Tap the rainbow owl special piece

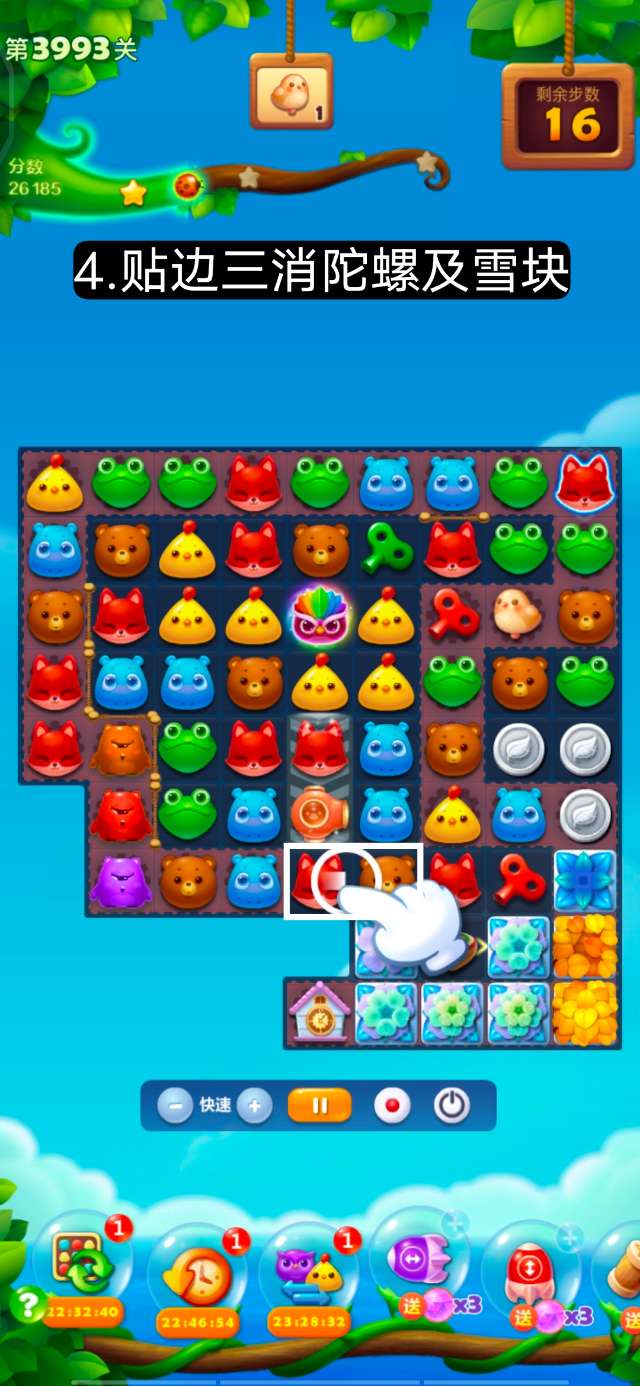[x=319, y=616]
